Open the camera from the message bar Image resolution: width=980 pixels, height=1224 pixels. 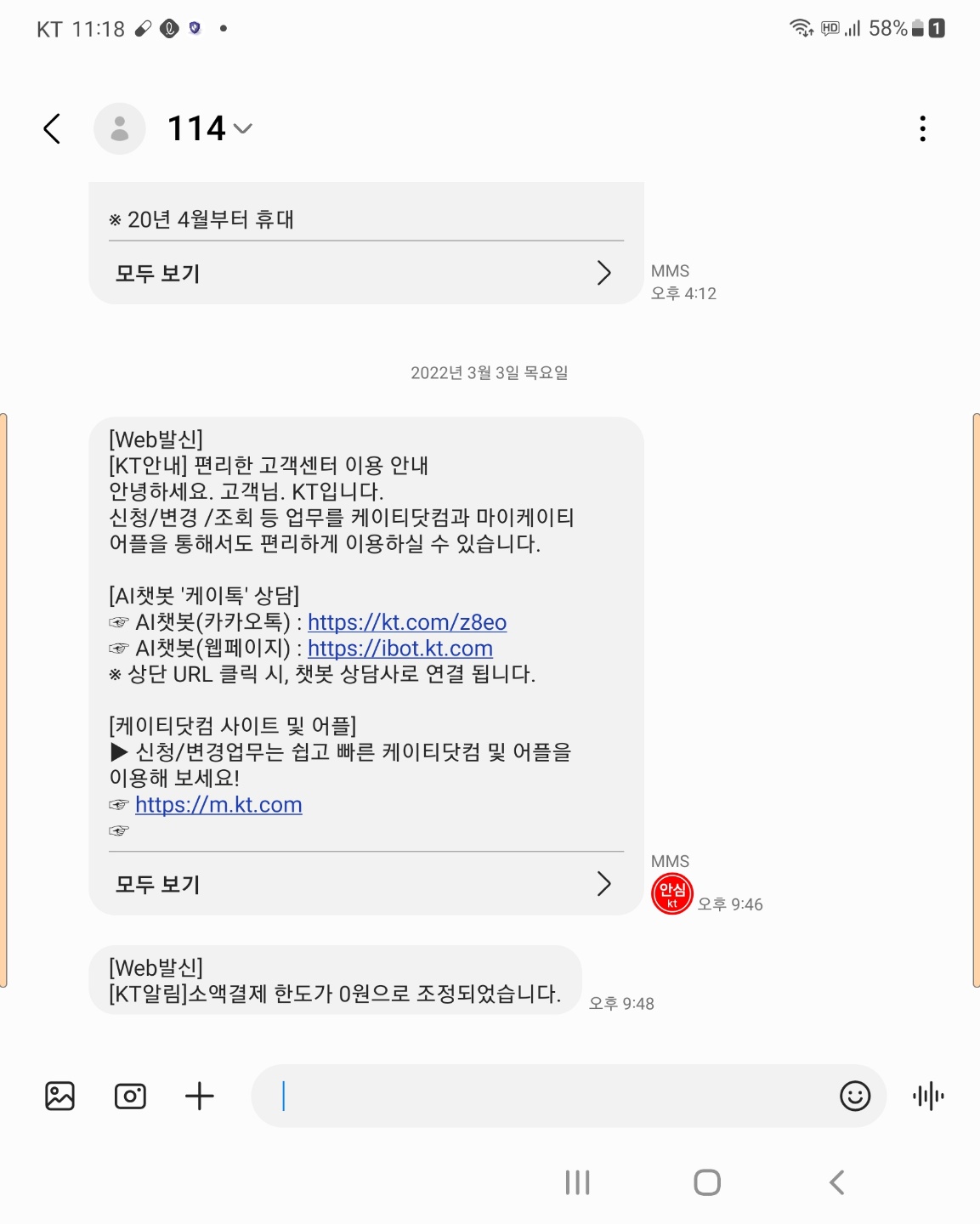pyautogui.click(x=129, y=1096)
